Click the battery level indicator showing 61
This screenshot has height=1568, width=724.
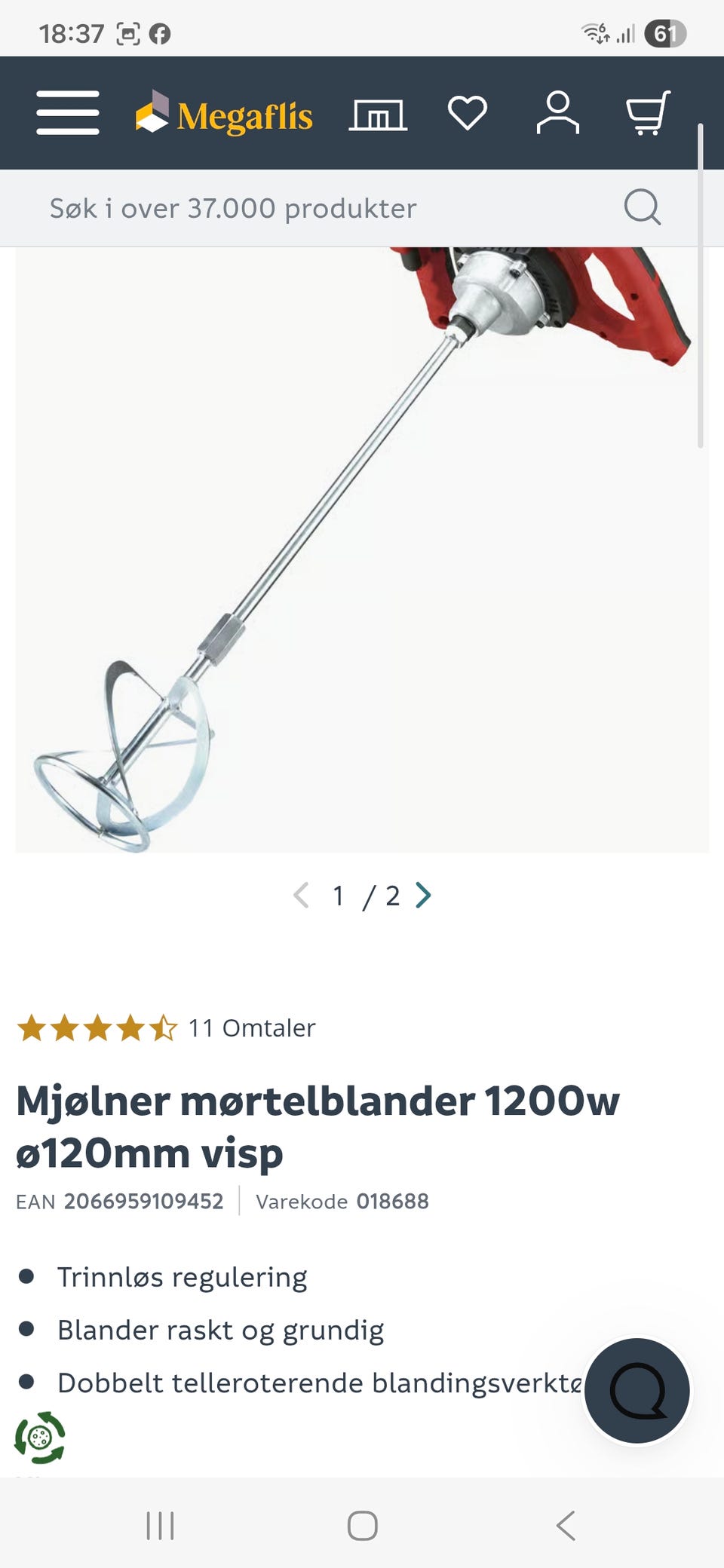[x=667, y=33]
